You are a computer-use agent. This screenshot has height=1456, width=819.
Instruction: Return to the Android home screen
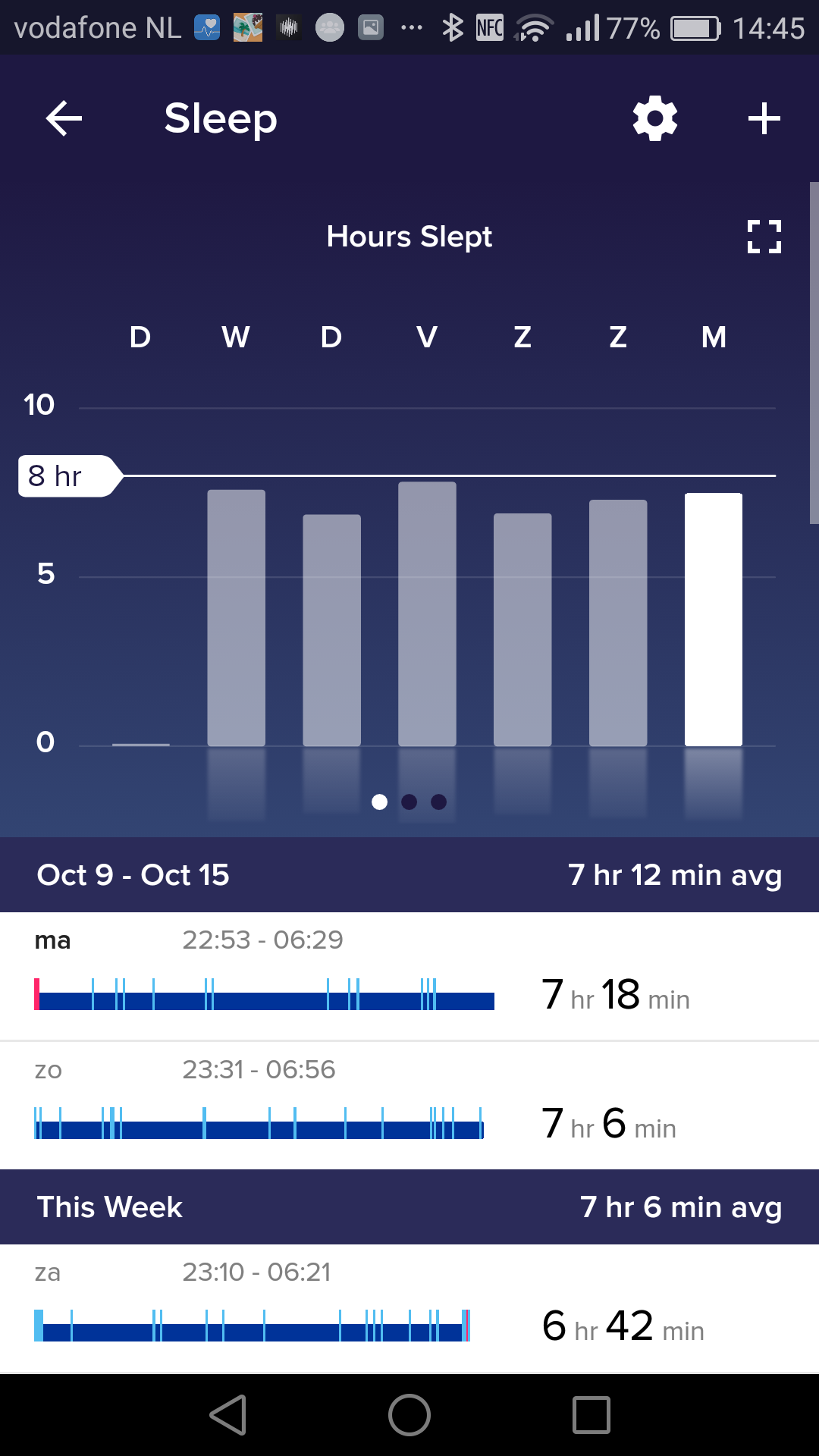(409, 1415)
